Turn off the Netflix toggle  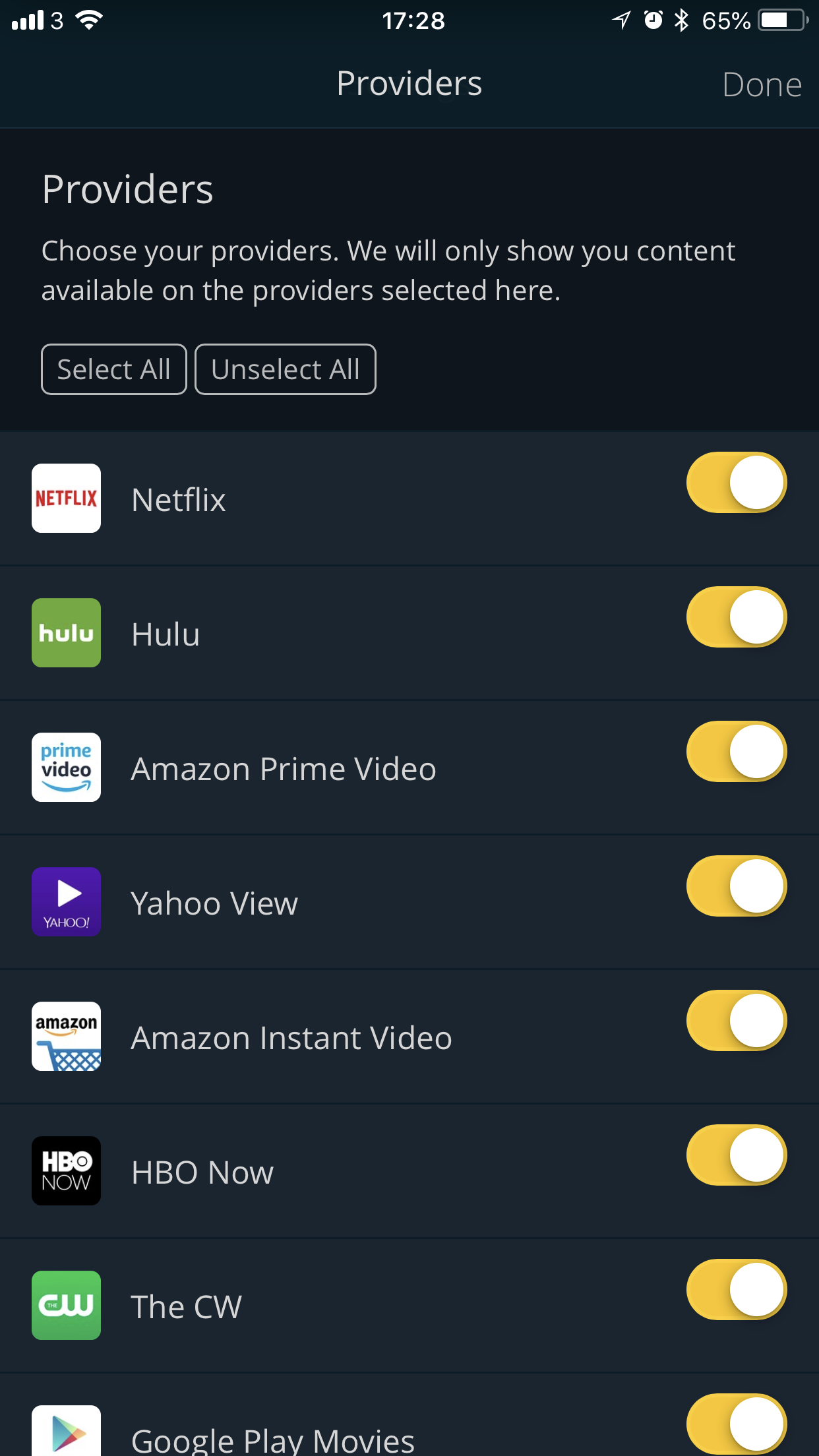[x=737, y=483]
